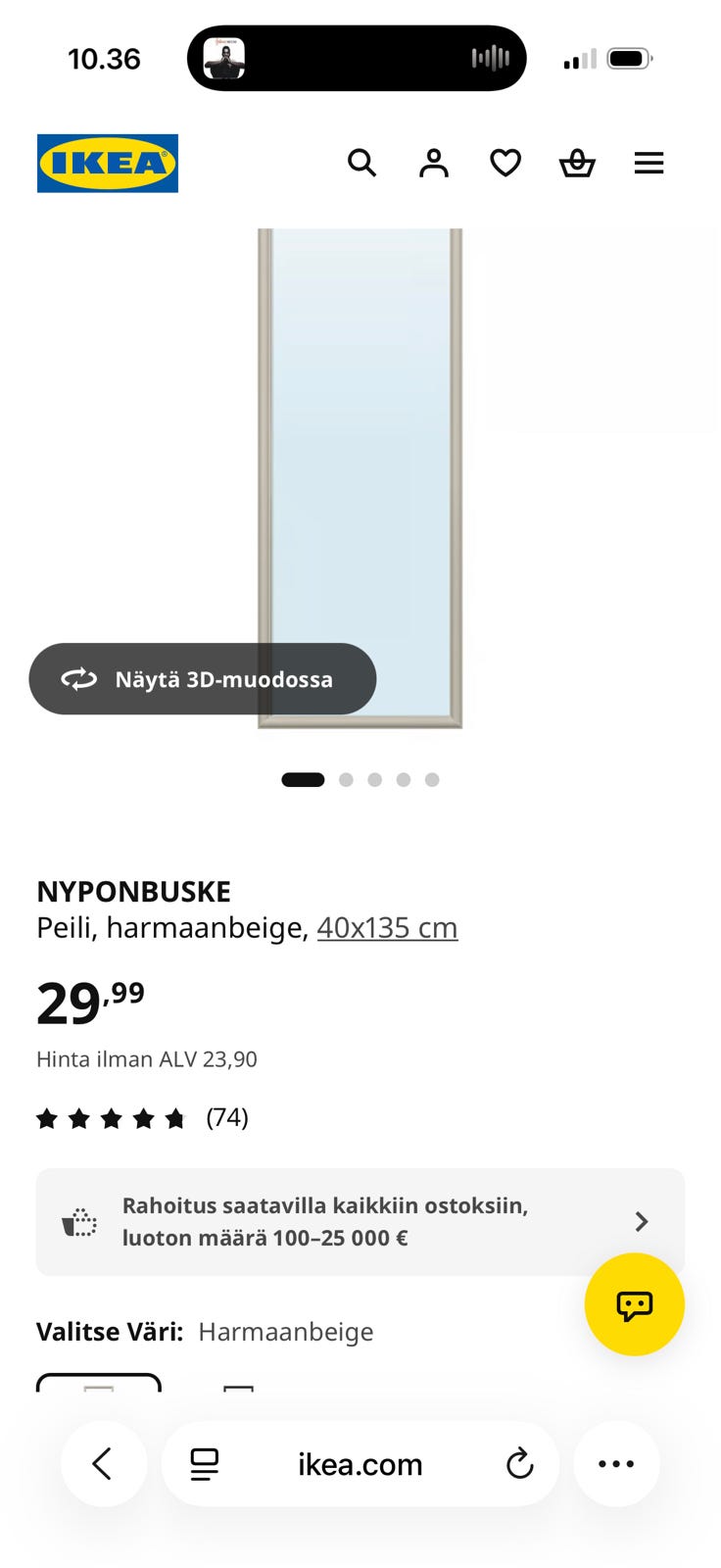Tap the ikea.com address bar

point(360,1464)
